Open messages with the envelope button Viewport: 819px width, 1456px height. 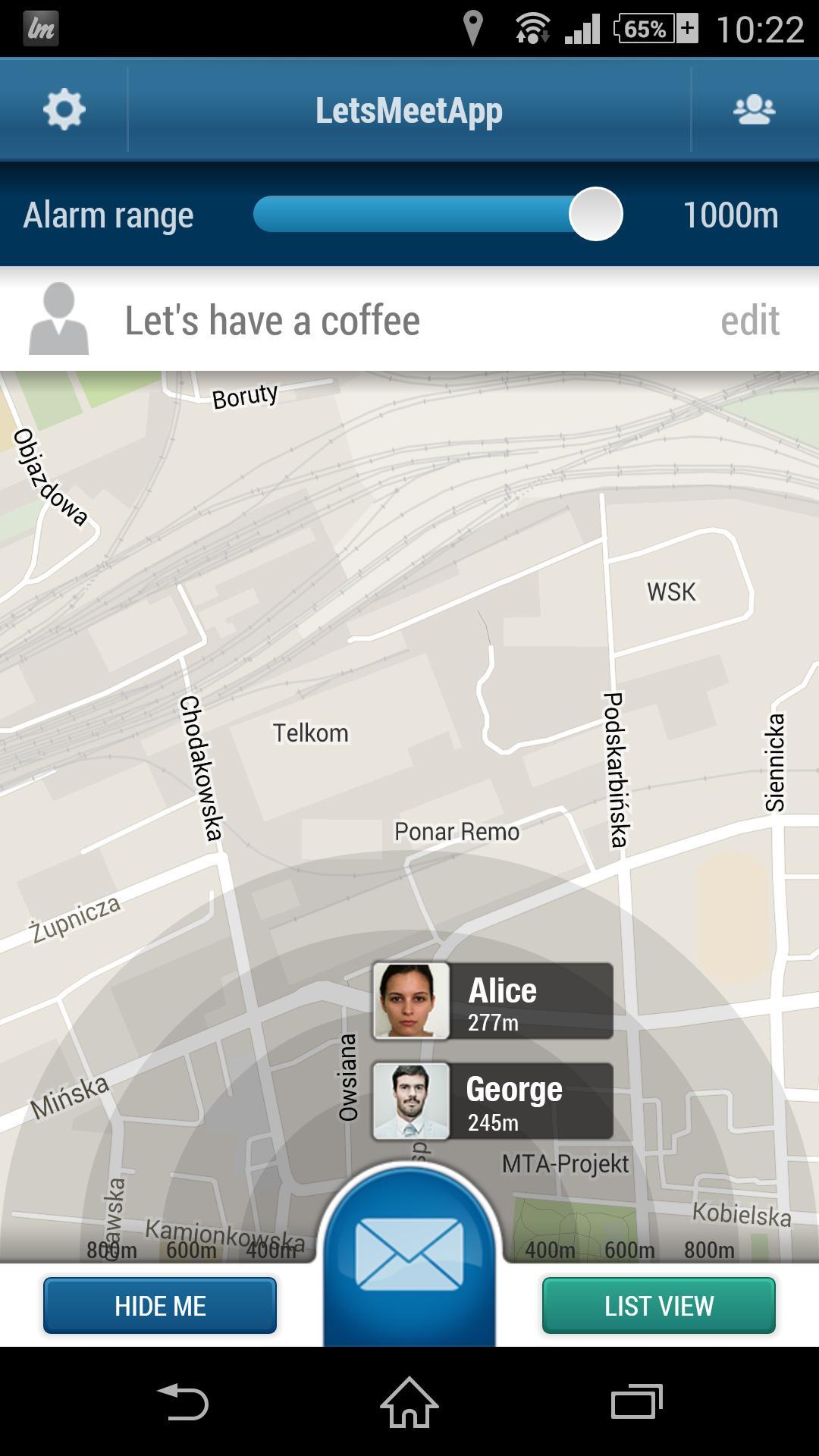coord(409,1254)
